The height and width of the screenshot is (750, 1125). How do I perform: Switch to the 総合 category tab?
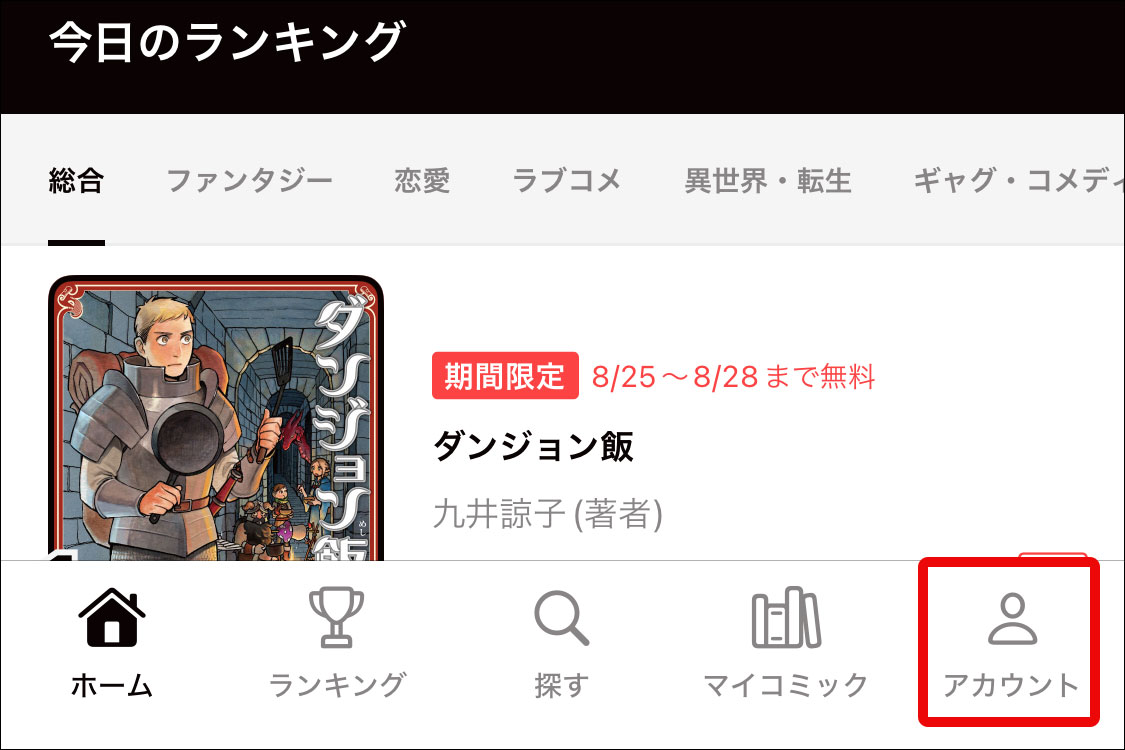coord(76,181)
